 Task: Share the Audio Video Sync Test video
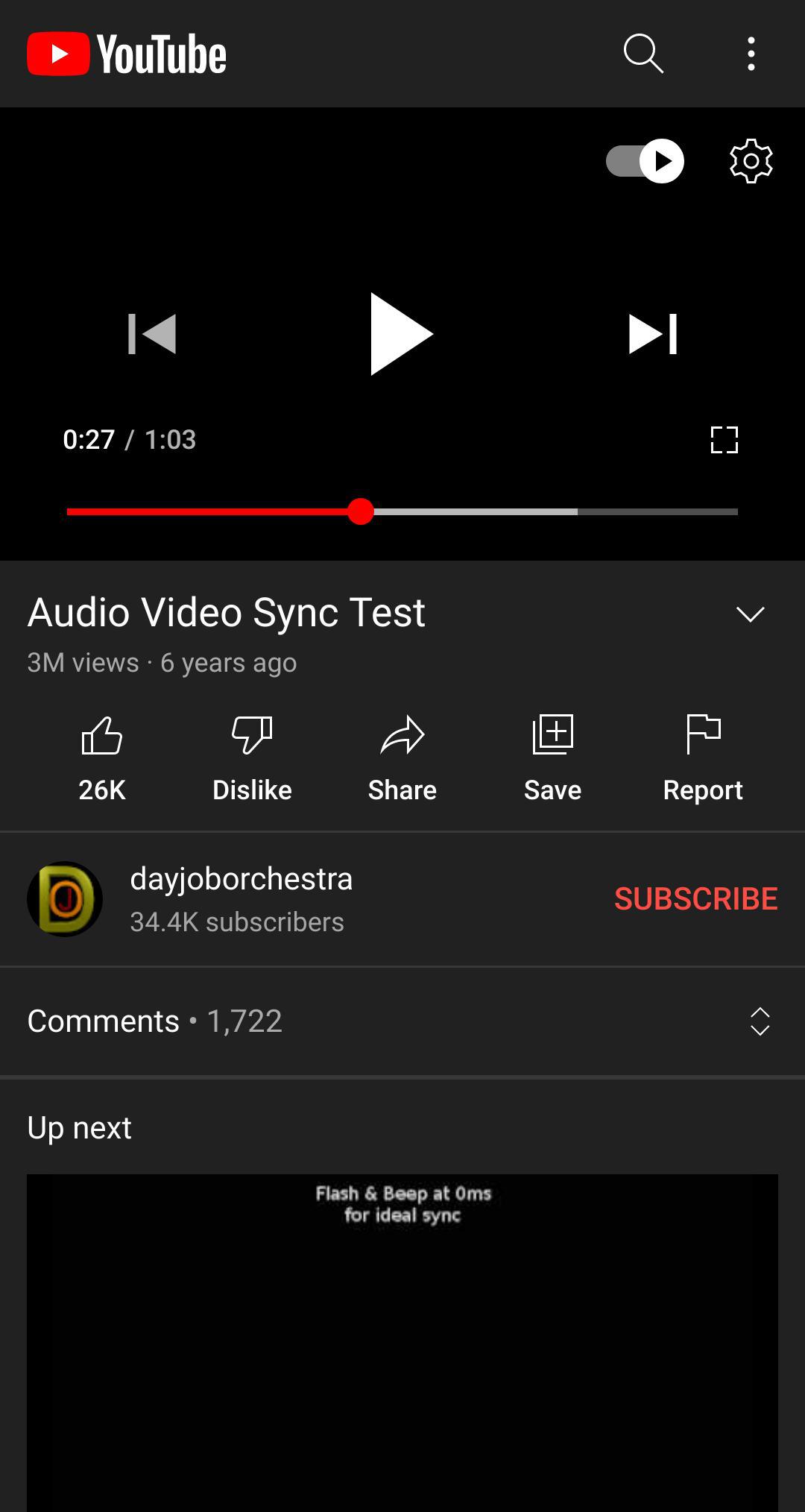point(402,758)
